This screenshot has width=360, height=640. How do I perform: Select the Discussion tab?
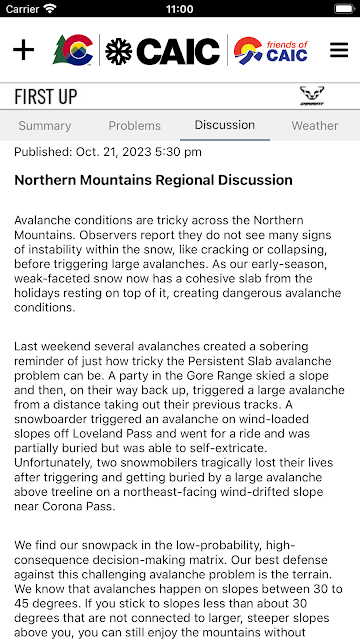tap(225, 125)
